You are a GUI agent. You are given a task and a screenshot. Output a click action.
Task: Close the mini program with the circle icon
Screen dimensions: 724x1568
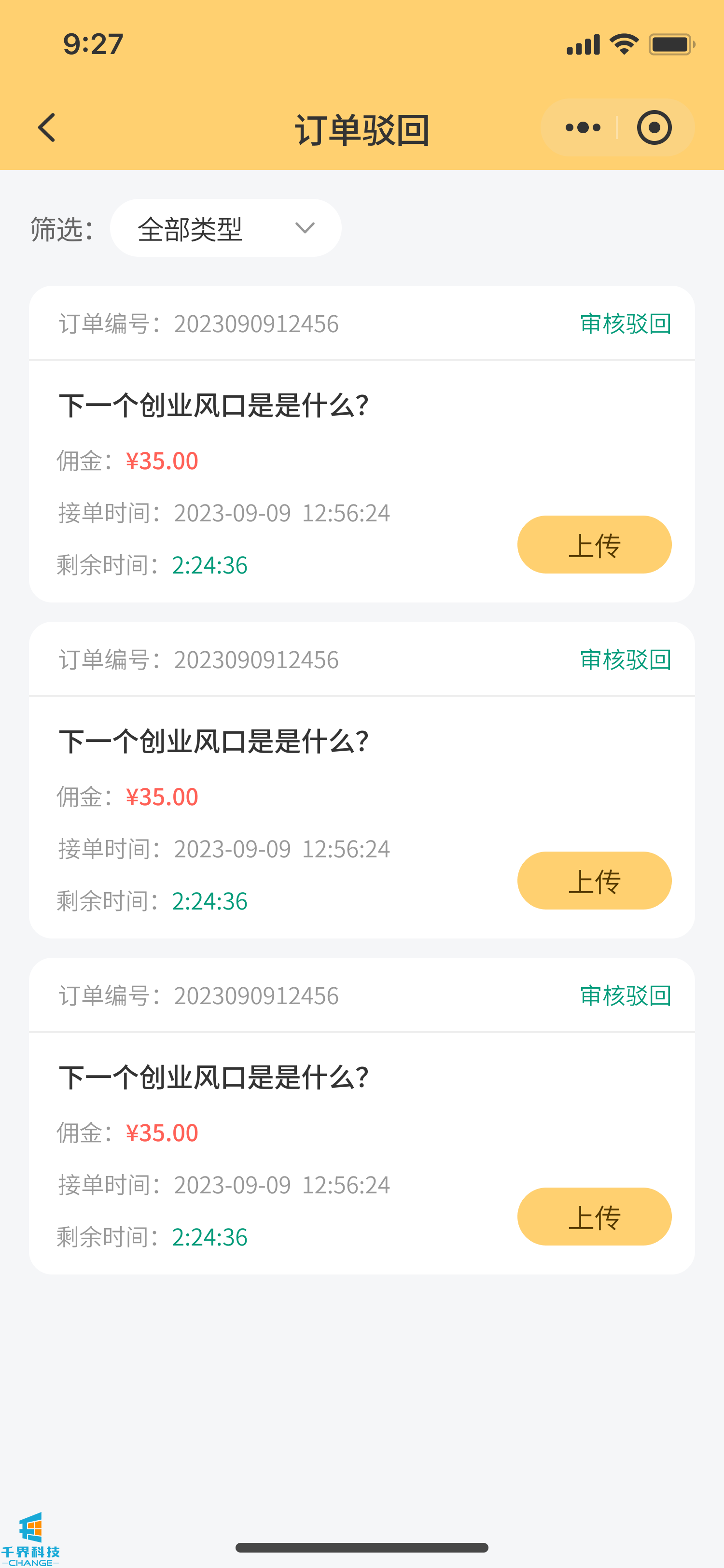[654, 128]
